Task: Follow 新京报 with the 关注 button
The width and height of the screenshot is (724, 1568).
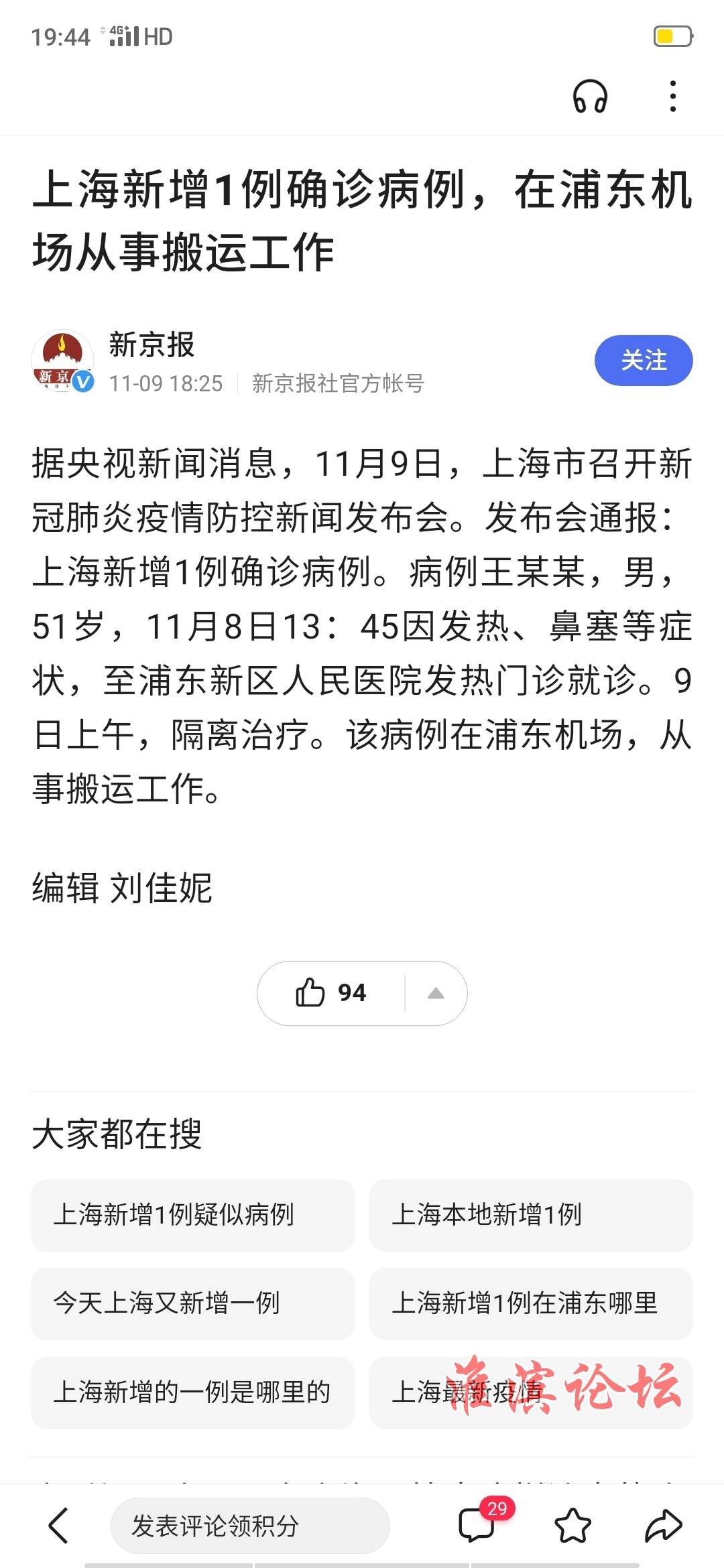Action: click(644, 361)
